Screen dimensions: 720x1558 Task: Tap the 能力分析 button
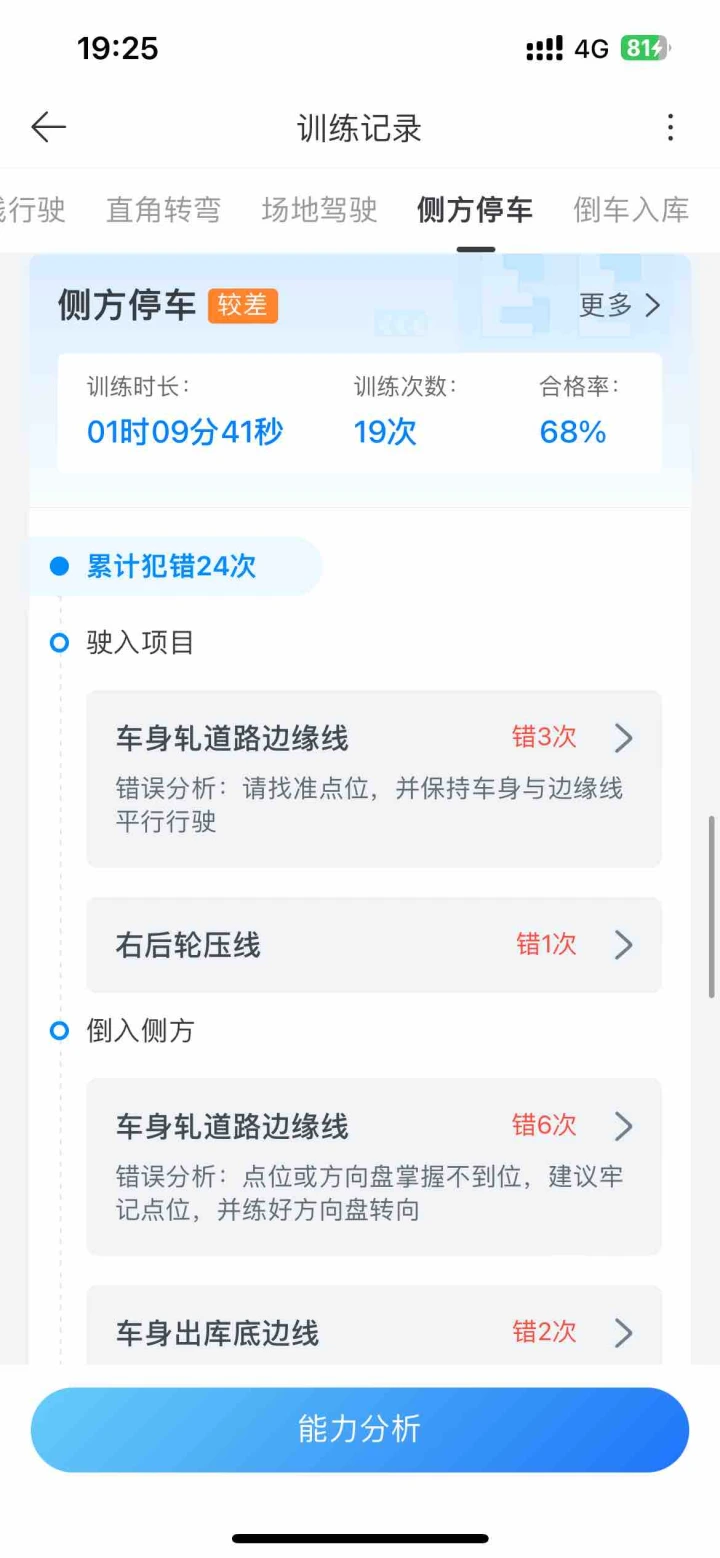point(360,1429)
